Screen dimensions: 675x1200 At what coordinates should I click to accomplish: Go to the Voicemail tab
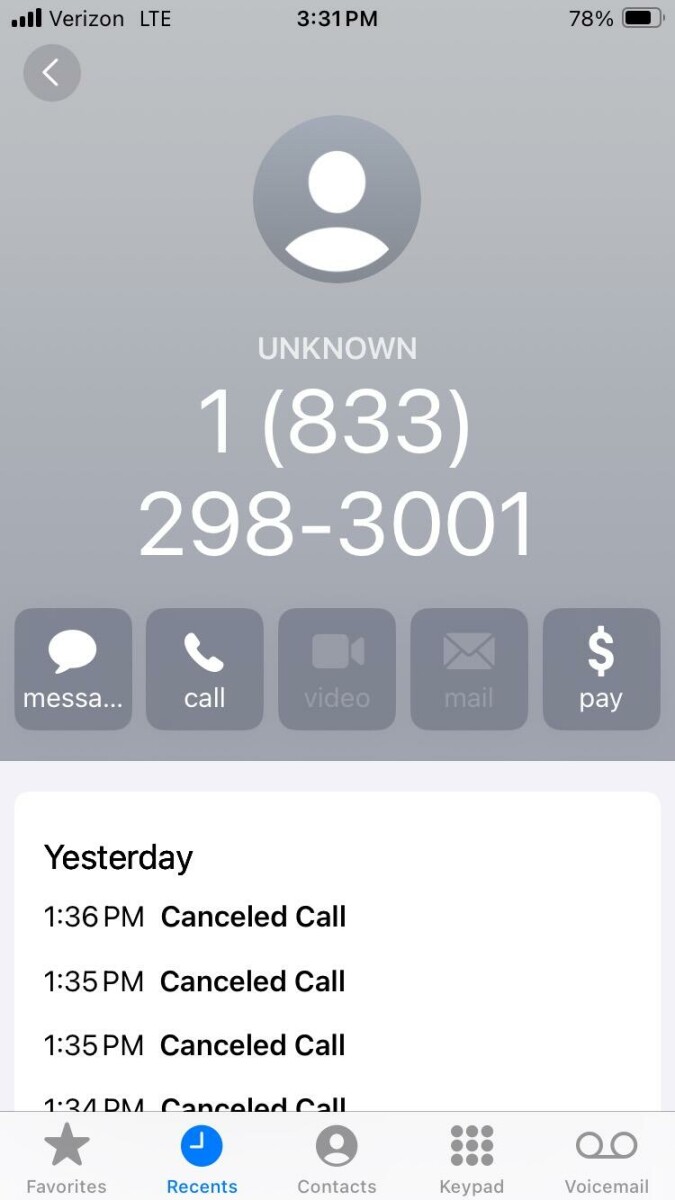[x=606, y=1157]
